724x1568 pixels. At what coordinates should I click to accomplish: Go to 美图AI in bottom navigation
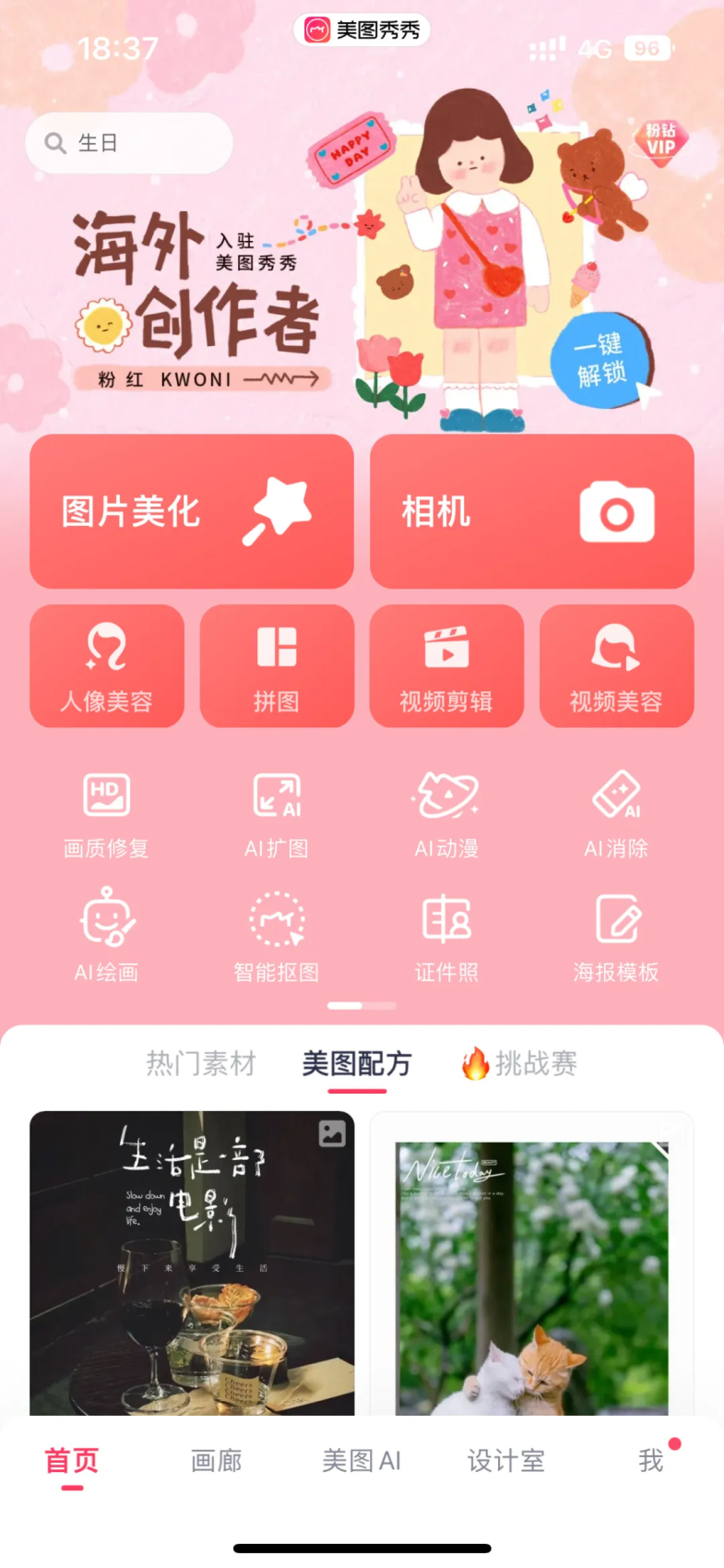tap(362, 1461)
